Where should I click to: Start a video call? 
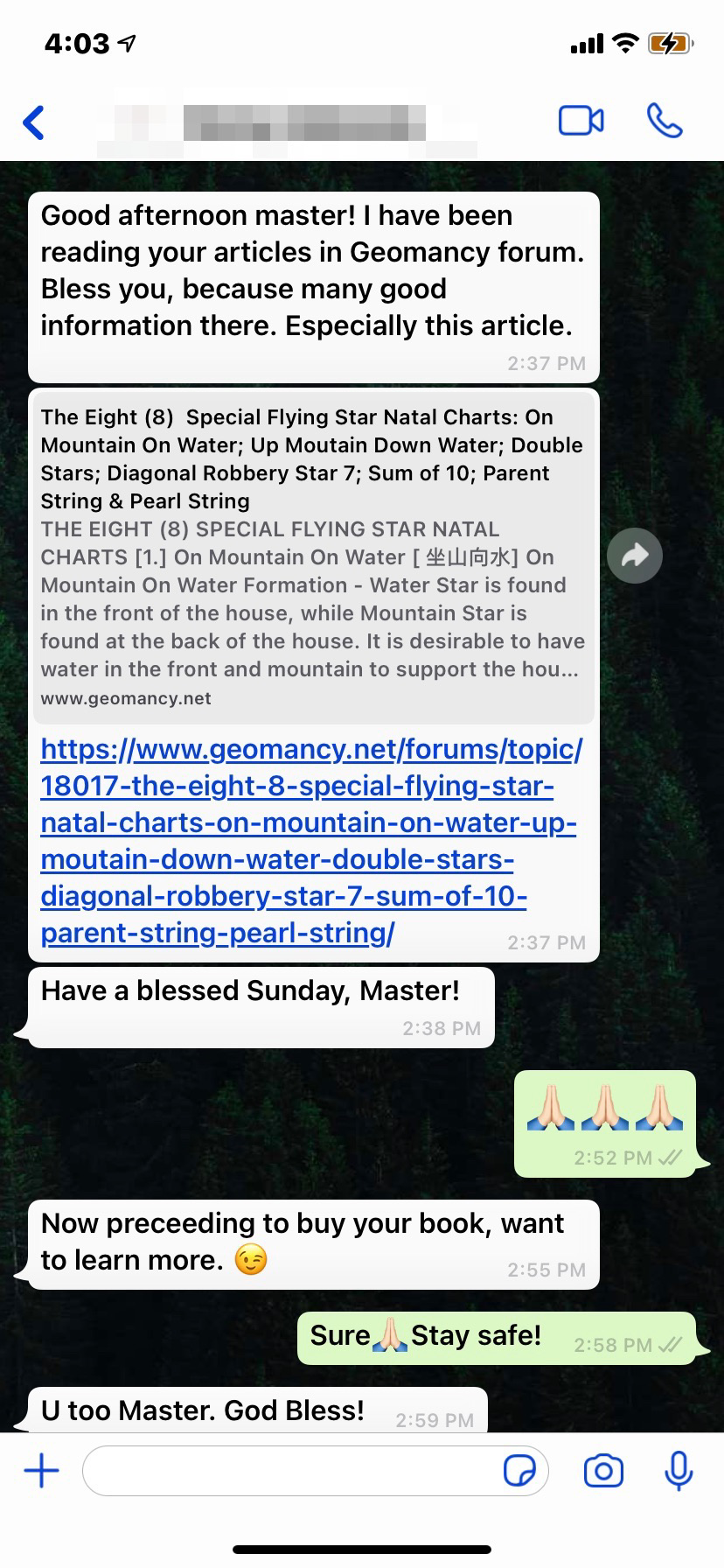(x=581, y=121)
